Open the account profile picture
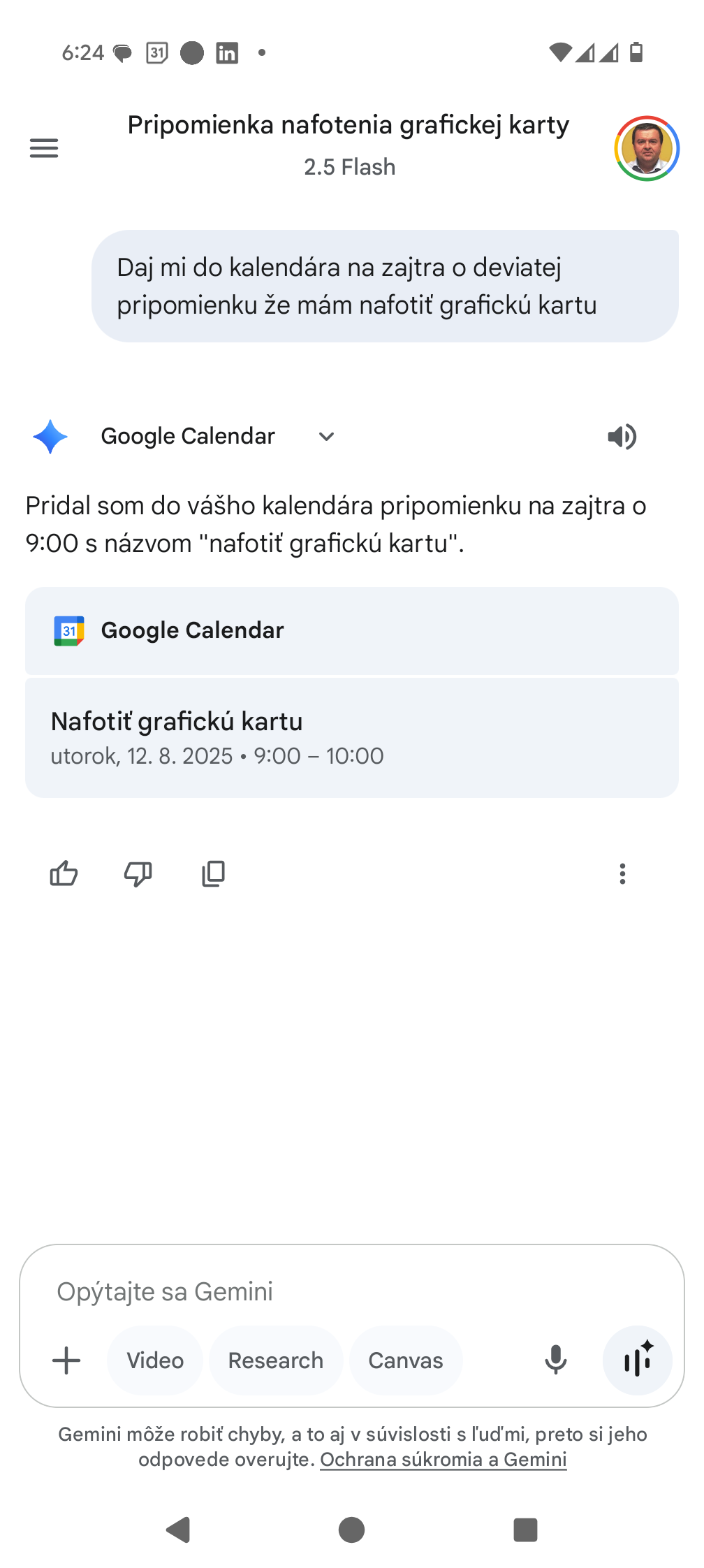 (647, 149)
